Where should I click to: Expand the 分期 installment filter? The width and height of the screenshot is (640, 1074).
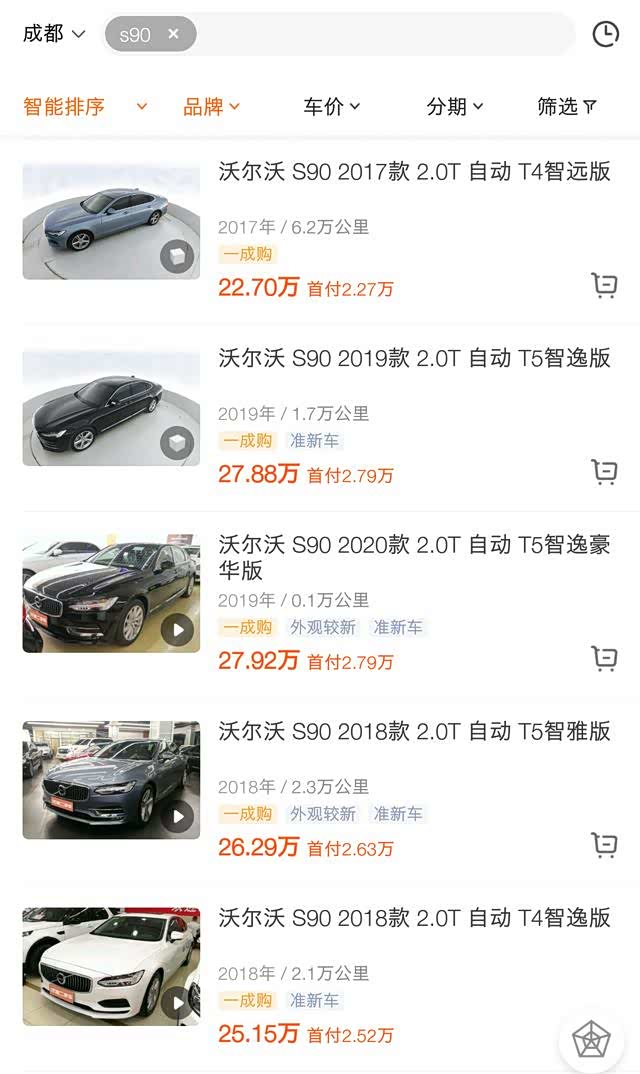point(455,106)
